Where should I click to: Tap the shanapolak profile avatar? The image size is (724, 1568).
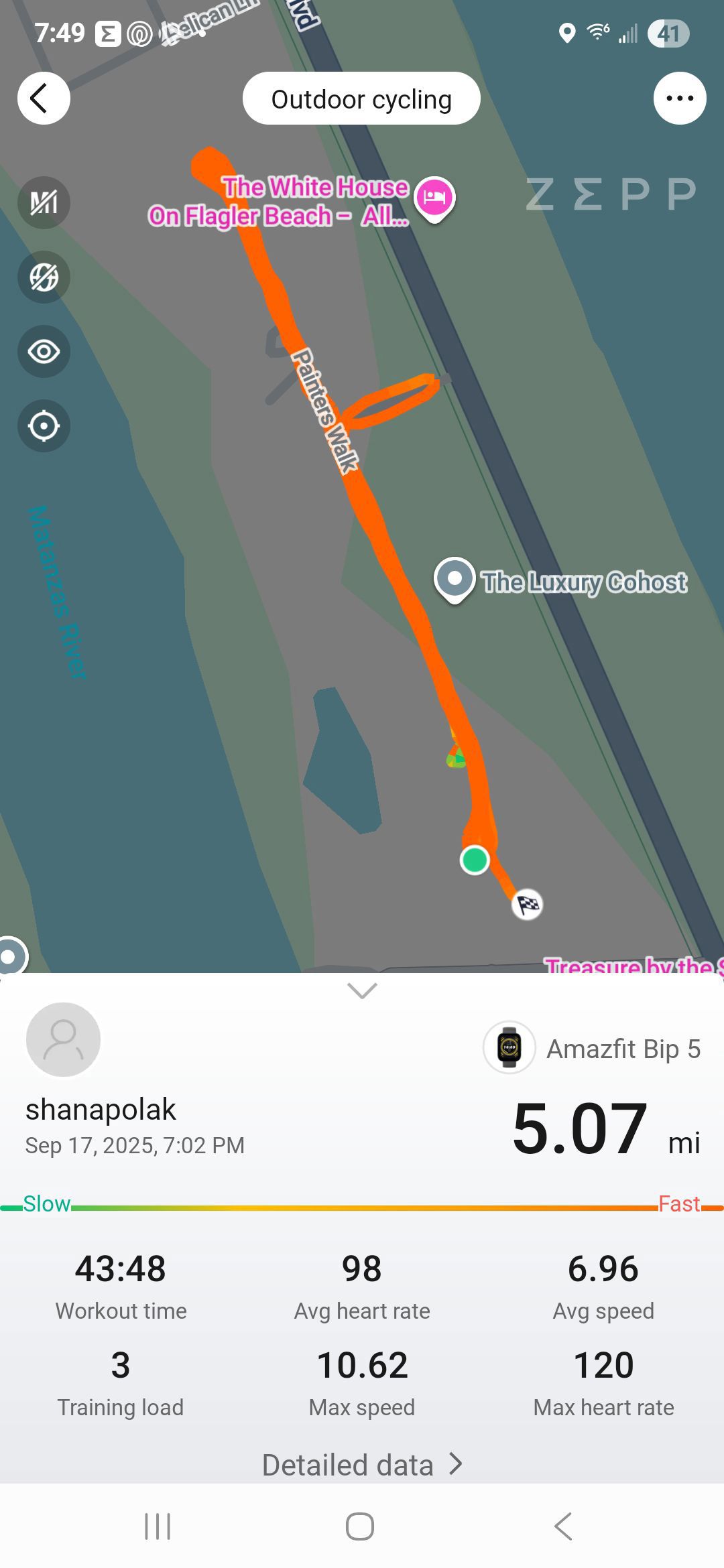[x=63, y=1040]
